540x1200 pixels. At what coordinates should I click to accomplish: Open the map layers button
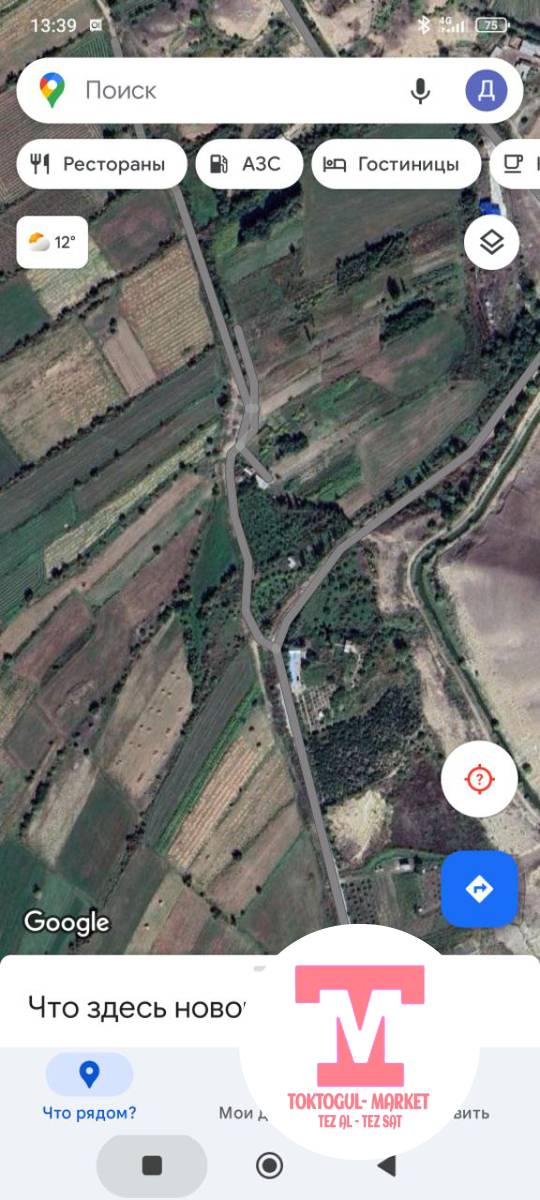click(x=492, y=243)
